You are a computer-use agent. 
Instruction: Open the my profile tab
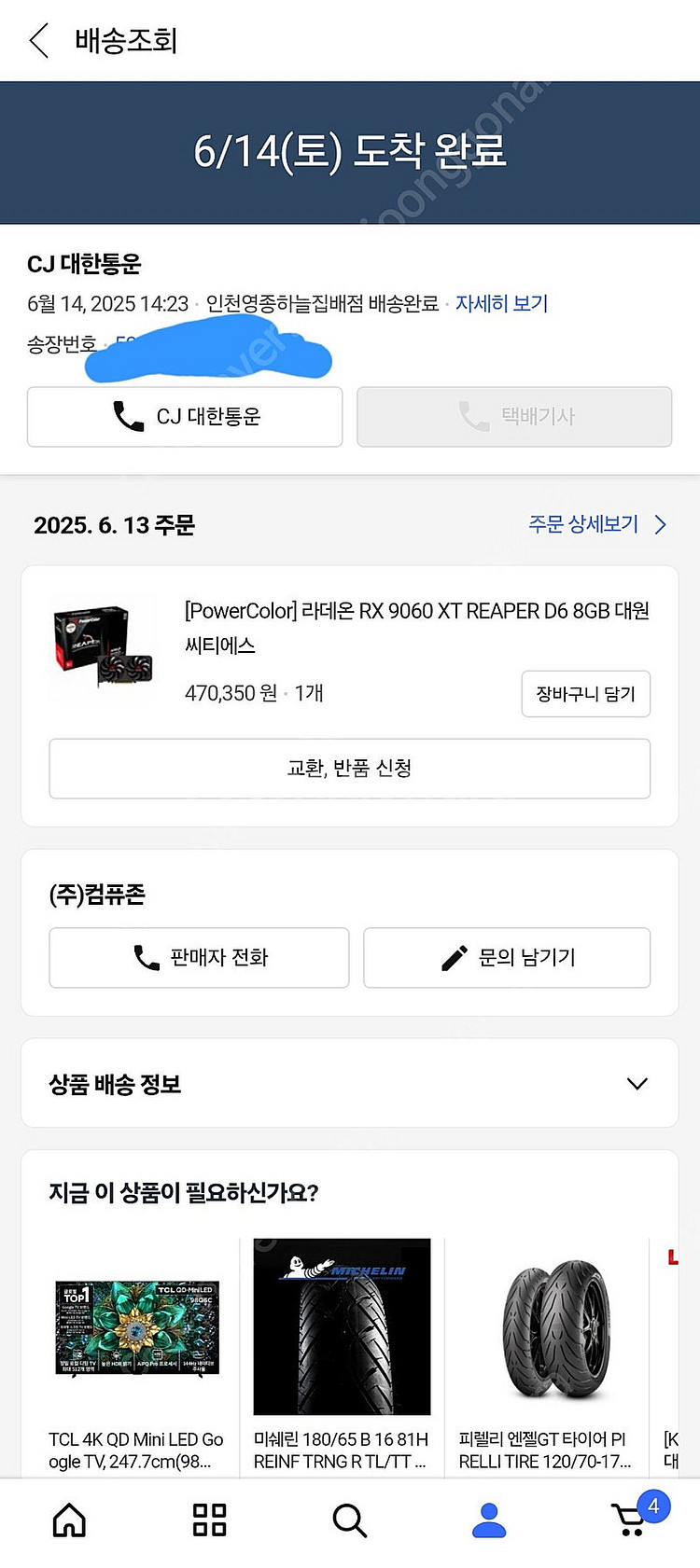coord(489,1519)
